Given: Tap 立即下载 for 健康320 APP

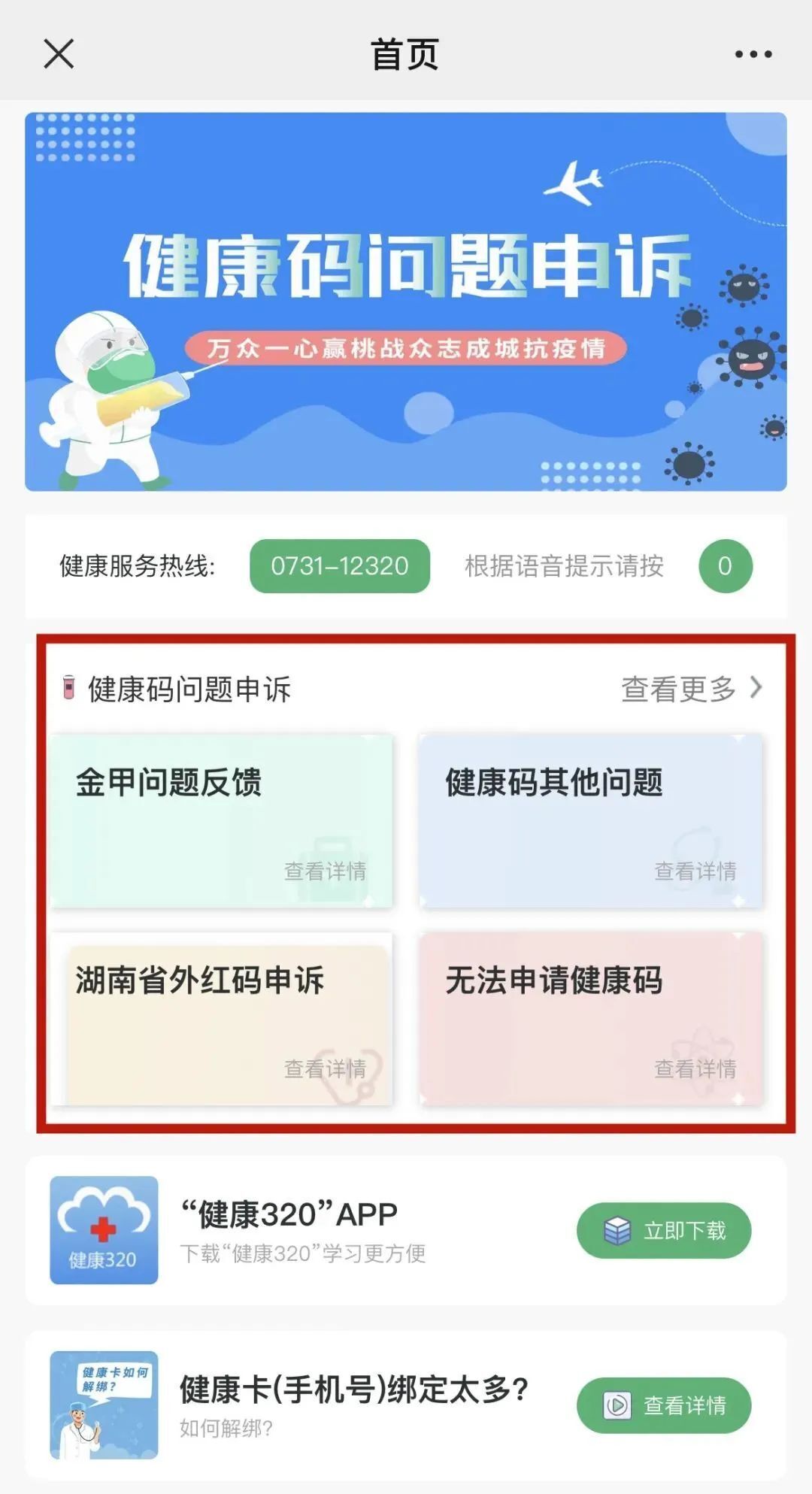Looking at the screenshot, I should [x=664, y=1231].
